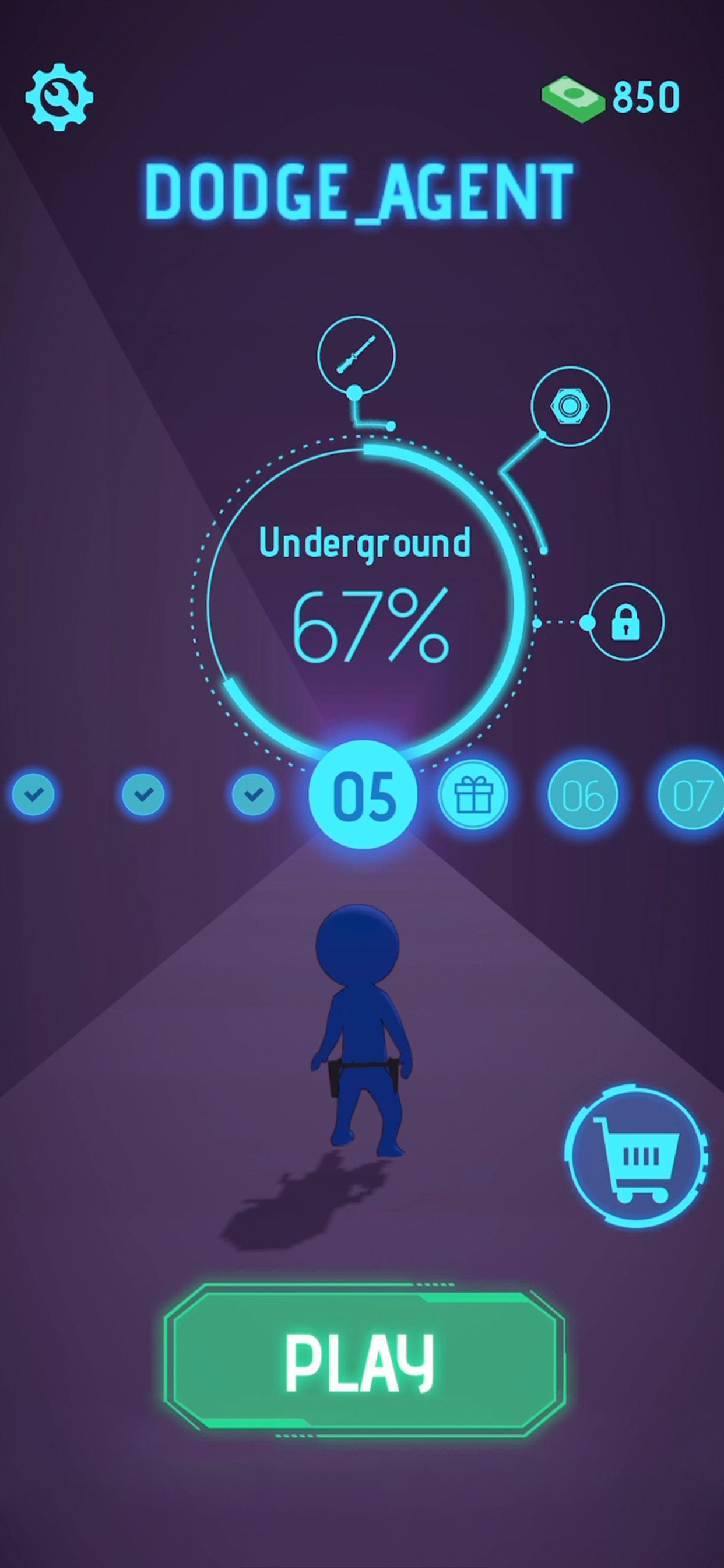724x1568 pixels.
Task: View the weapon reward icon
Action: click(x=357, y=355)
